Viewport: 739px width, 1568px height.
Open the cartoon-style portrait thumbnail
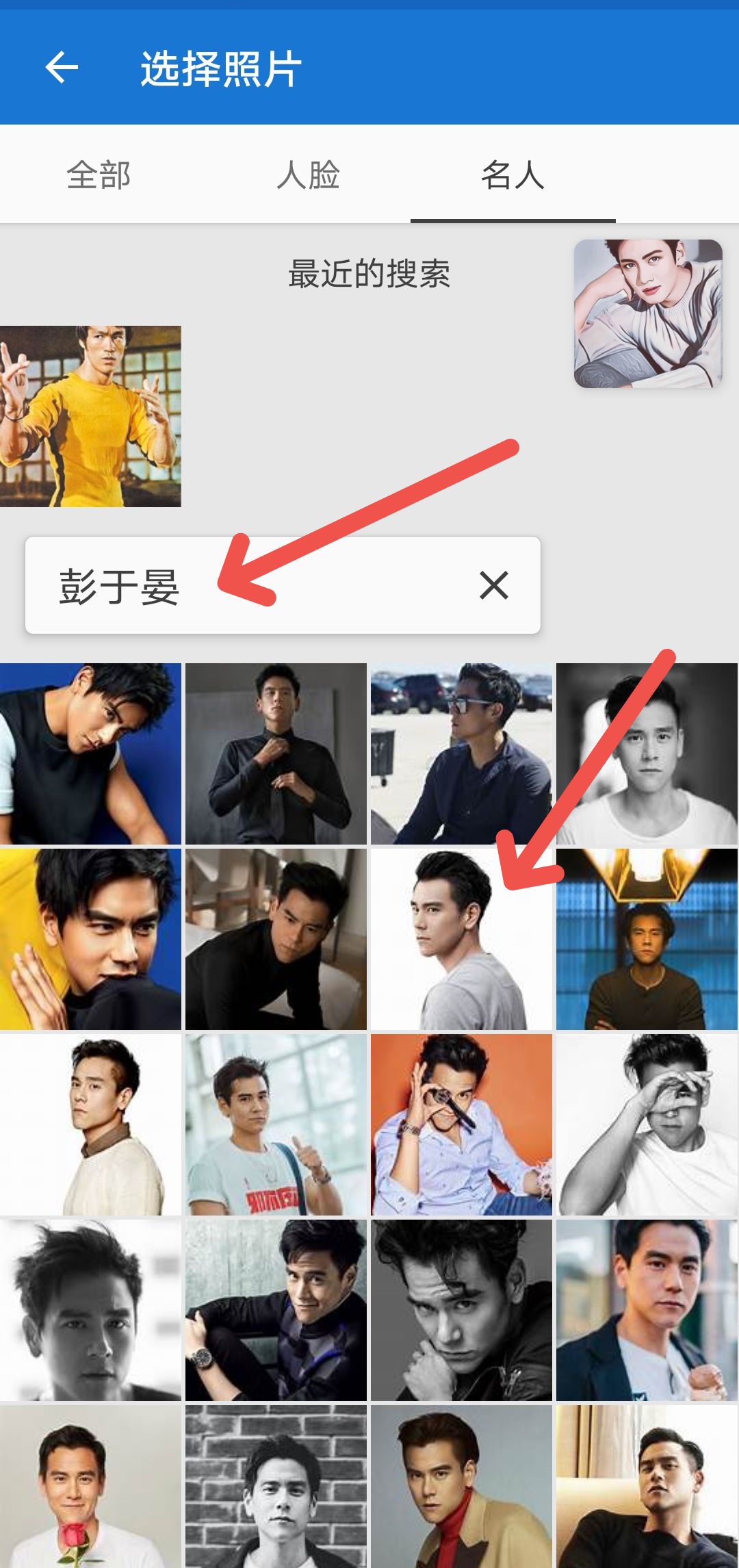(x=648, y=313)
